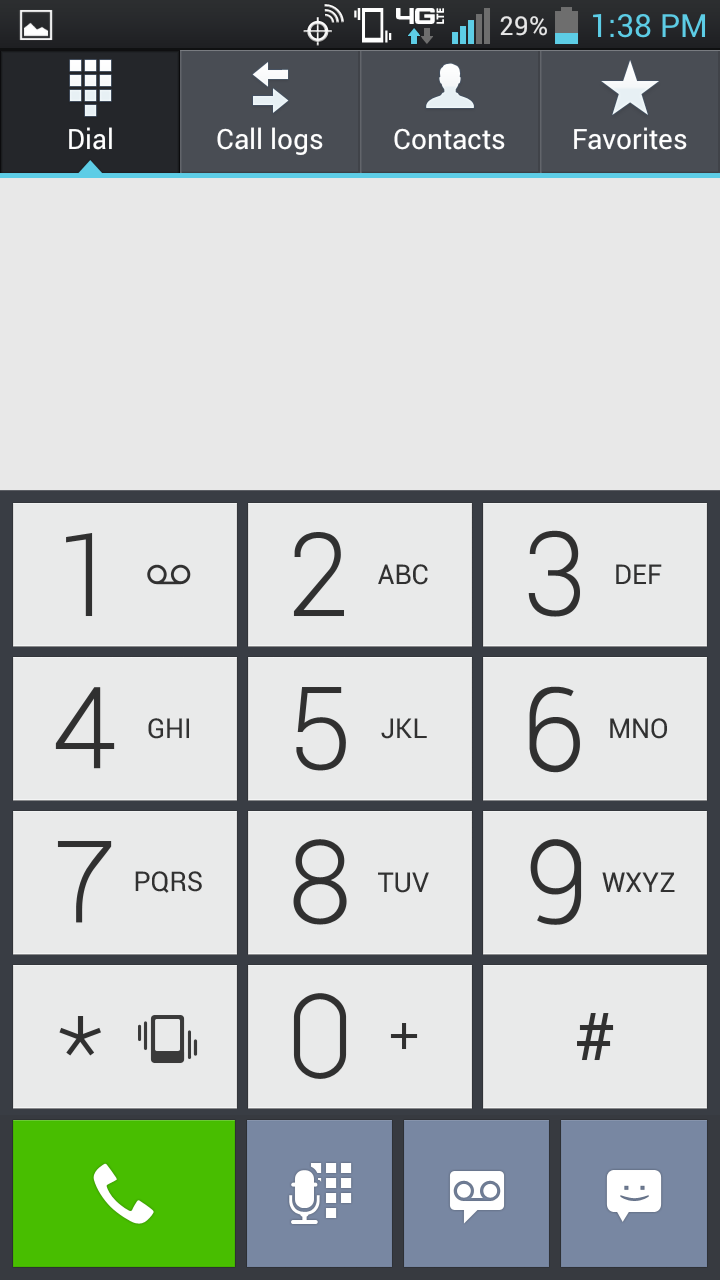Enter digit 7 PQRS
This screenshot has height=1280, width=720.
[125, 883]
